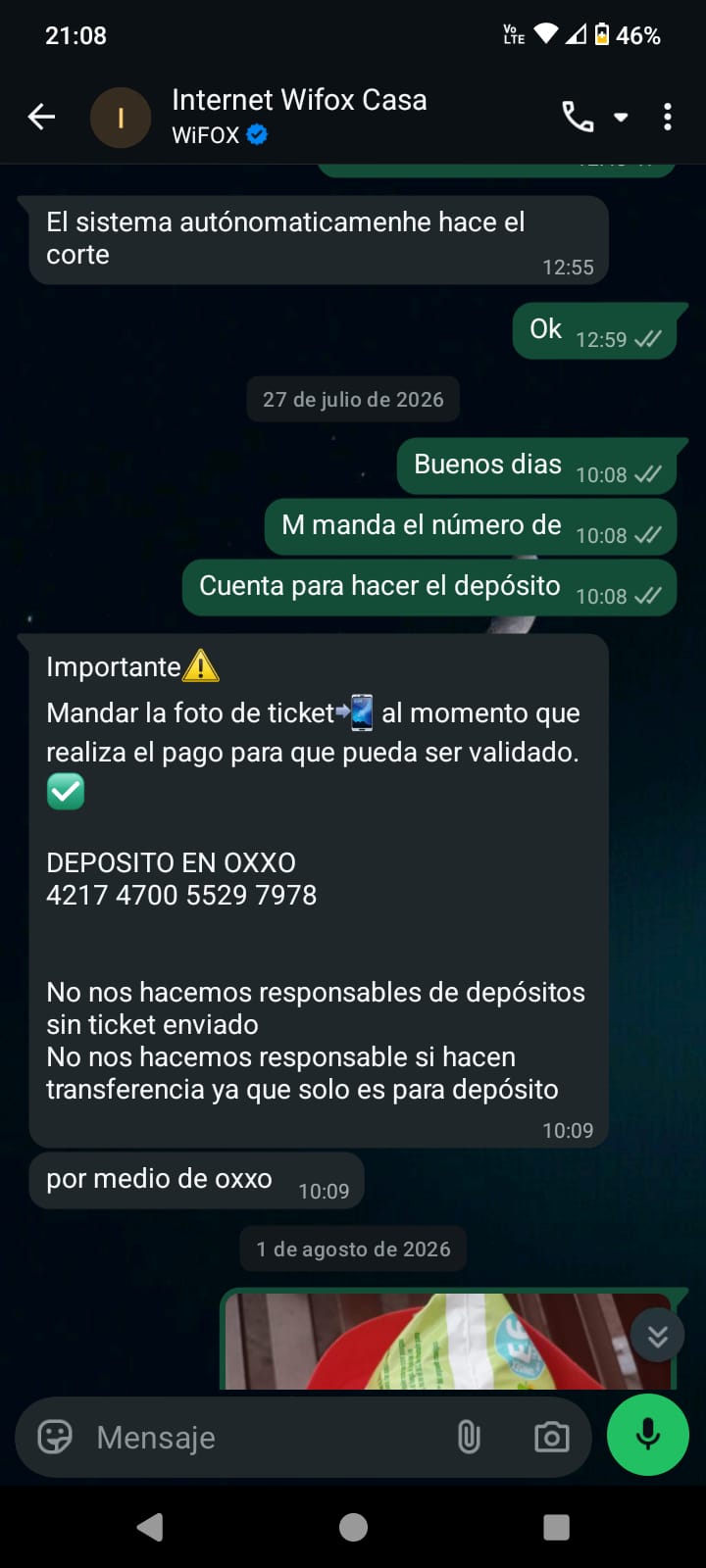Tap the green microphone voice message button
Screen dimensions: 706x1568
[x=647, y=1435]
